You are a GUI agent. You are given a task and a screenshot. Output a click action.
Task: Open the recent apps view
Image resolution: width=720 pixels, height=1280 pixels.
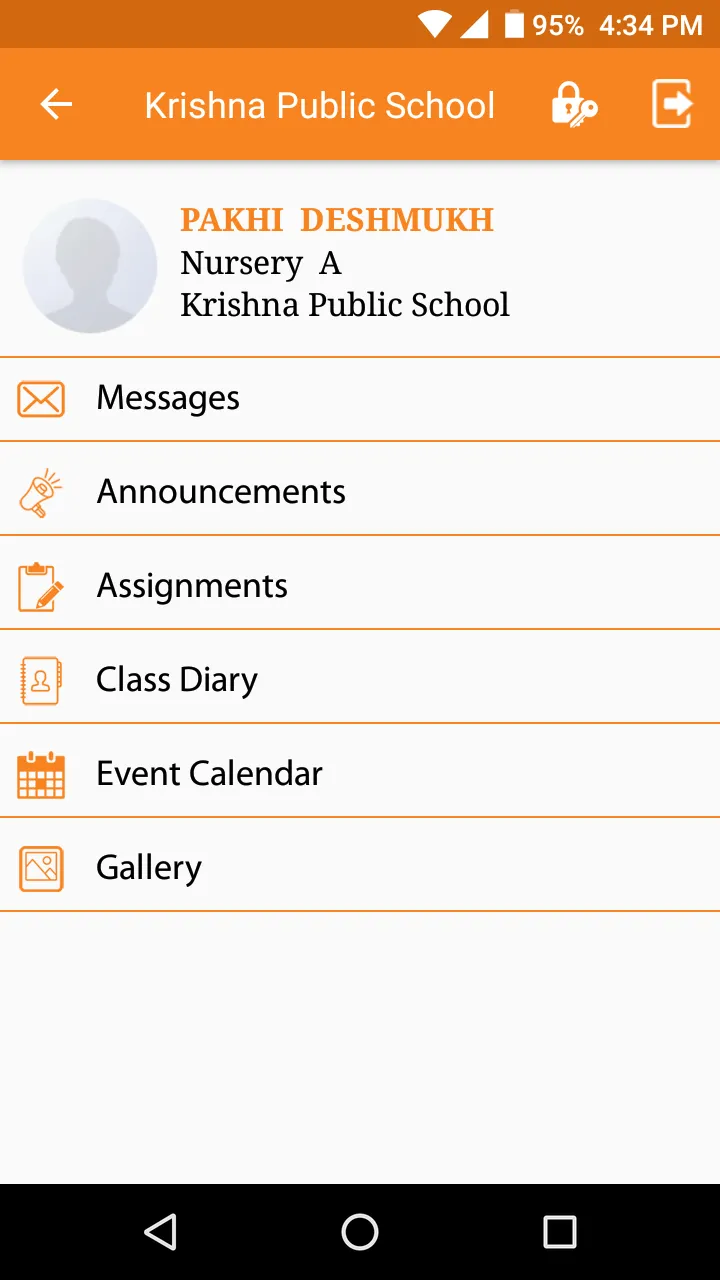click(x=560, y=1232)
